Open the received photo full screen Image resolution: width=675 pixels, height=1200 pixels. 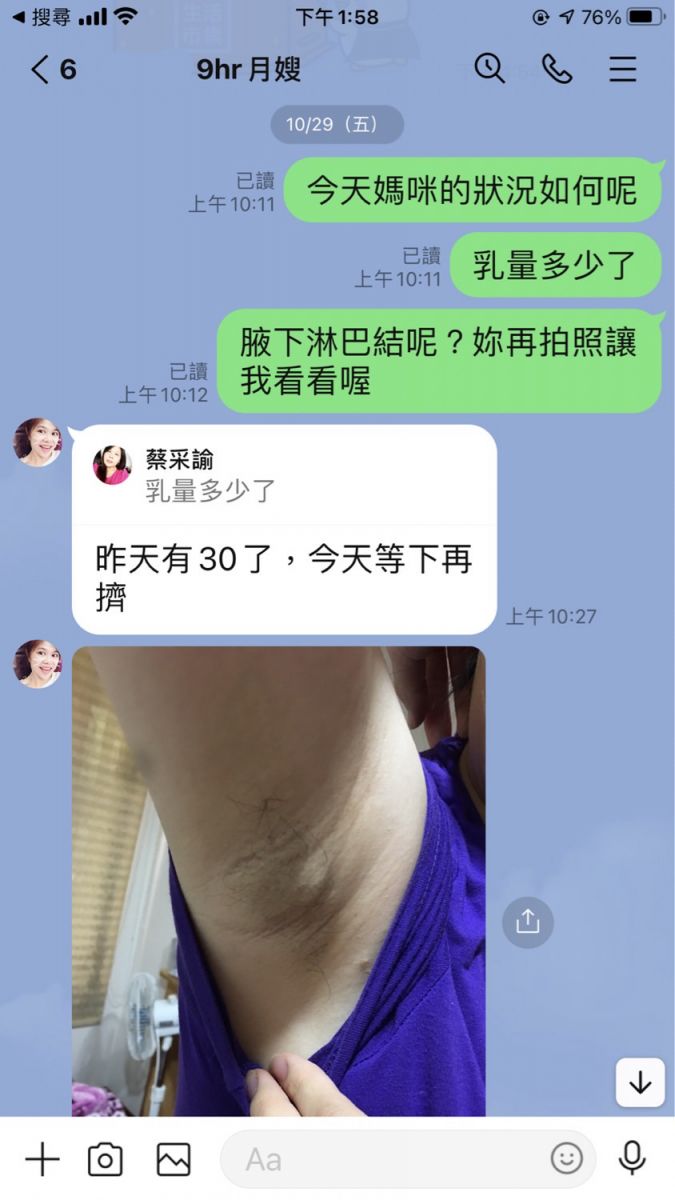278,880
